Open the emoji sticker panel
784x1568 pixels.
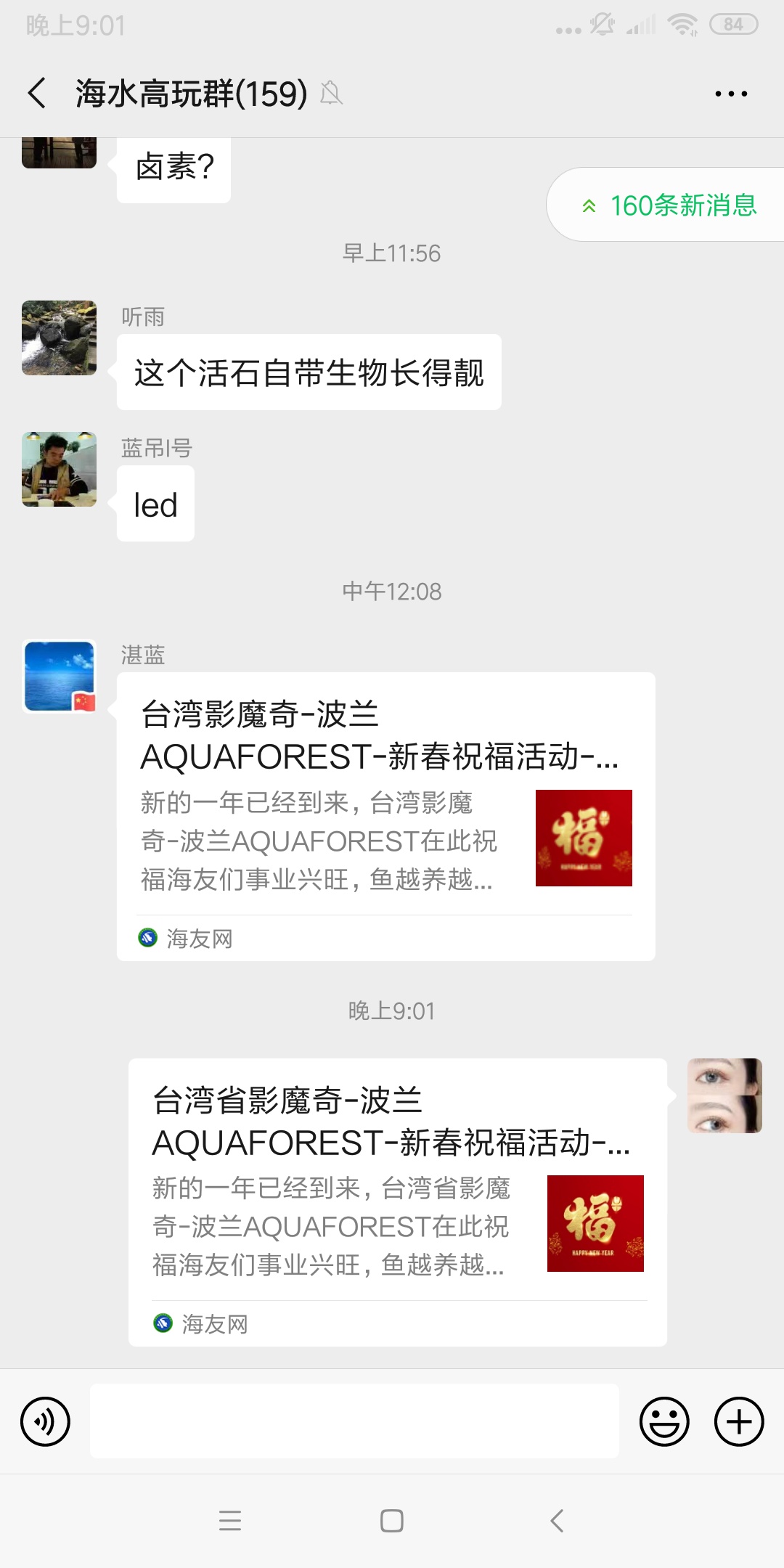[663, 1421]
